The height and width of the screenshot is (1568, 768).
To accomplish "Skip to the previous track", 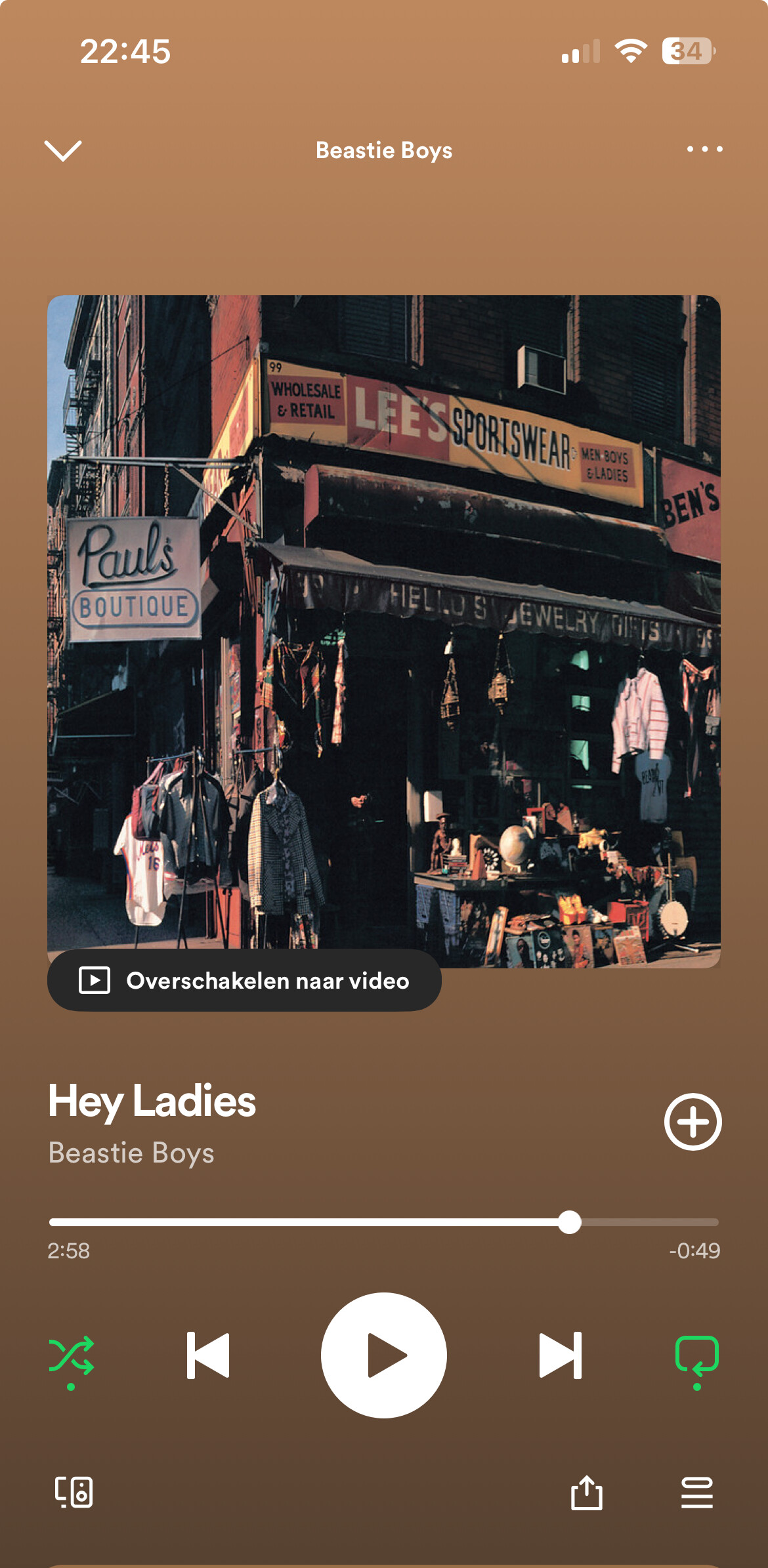I will [208, 1355].
